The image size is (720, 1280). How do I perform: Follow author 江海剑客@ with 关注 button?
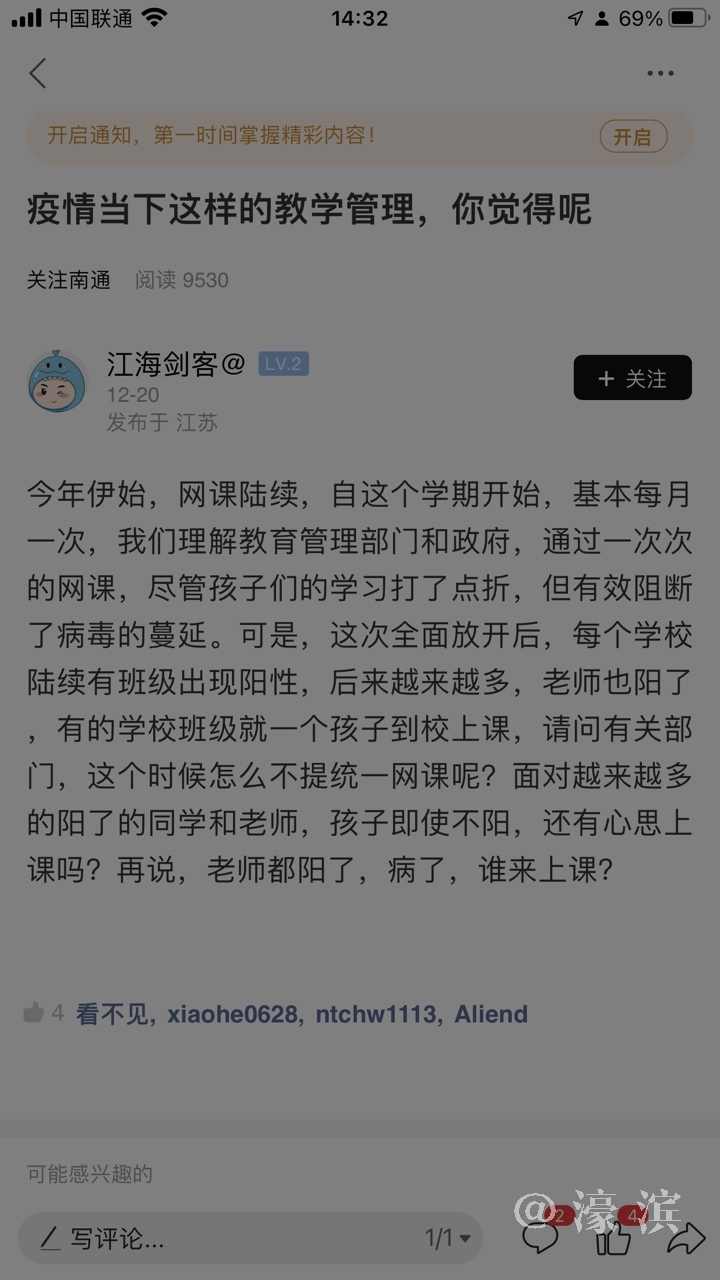tap(632, 378)
